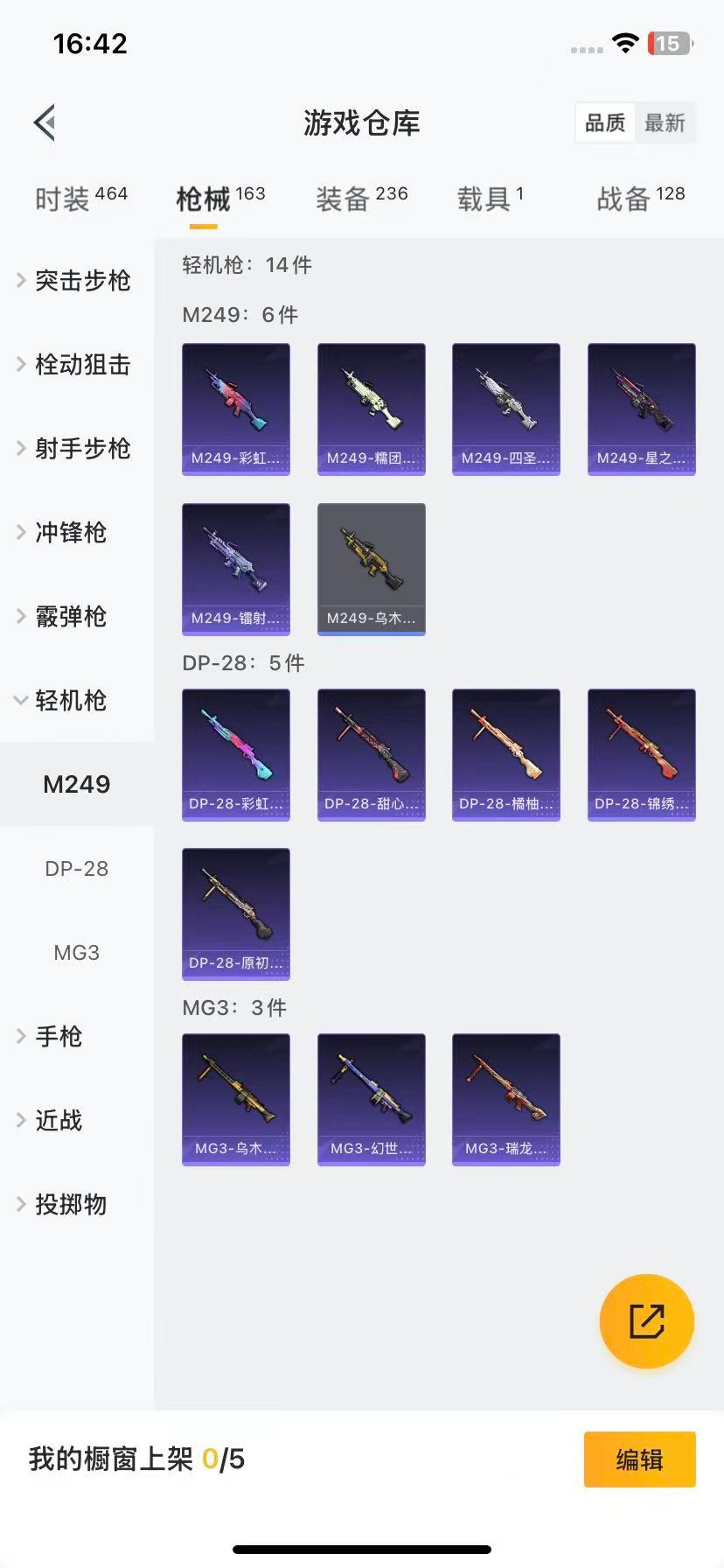The height and width of the screenshot is (1568, 724).
Task: Open the M249-彩虹 skin tile
Action: tap(236, 409)
